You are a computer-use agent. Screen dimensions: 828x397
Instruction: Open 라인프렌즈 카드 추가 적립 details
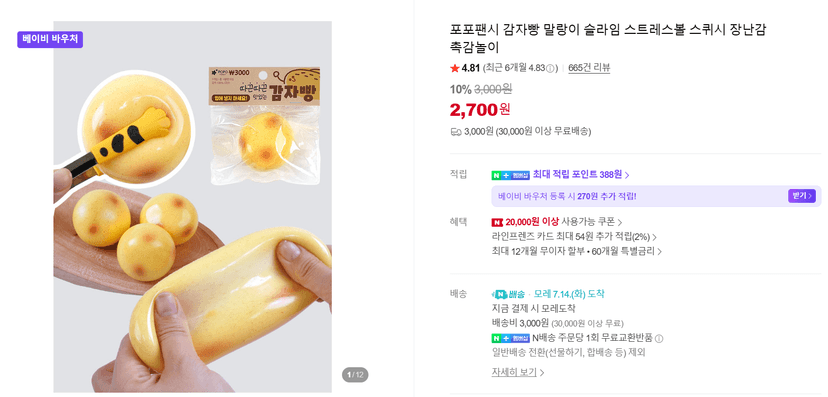coord(573,237)
